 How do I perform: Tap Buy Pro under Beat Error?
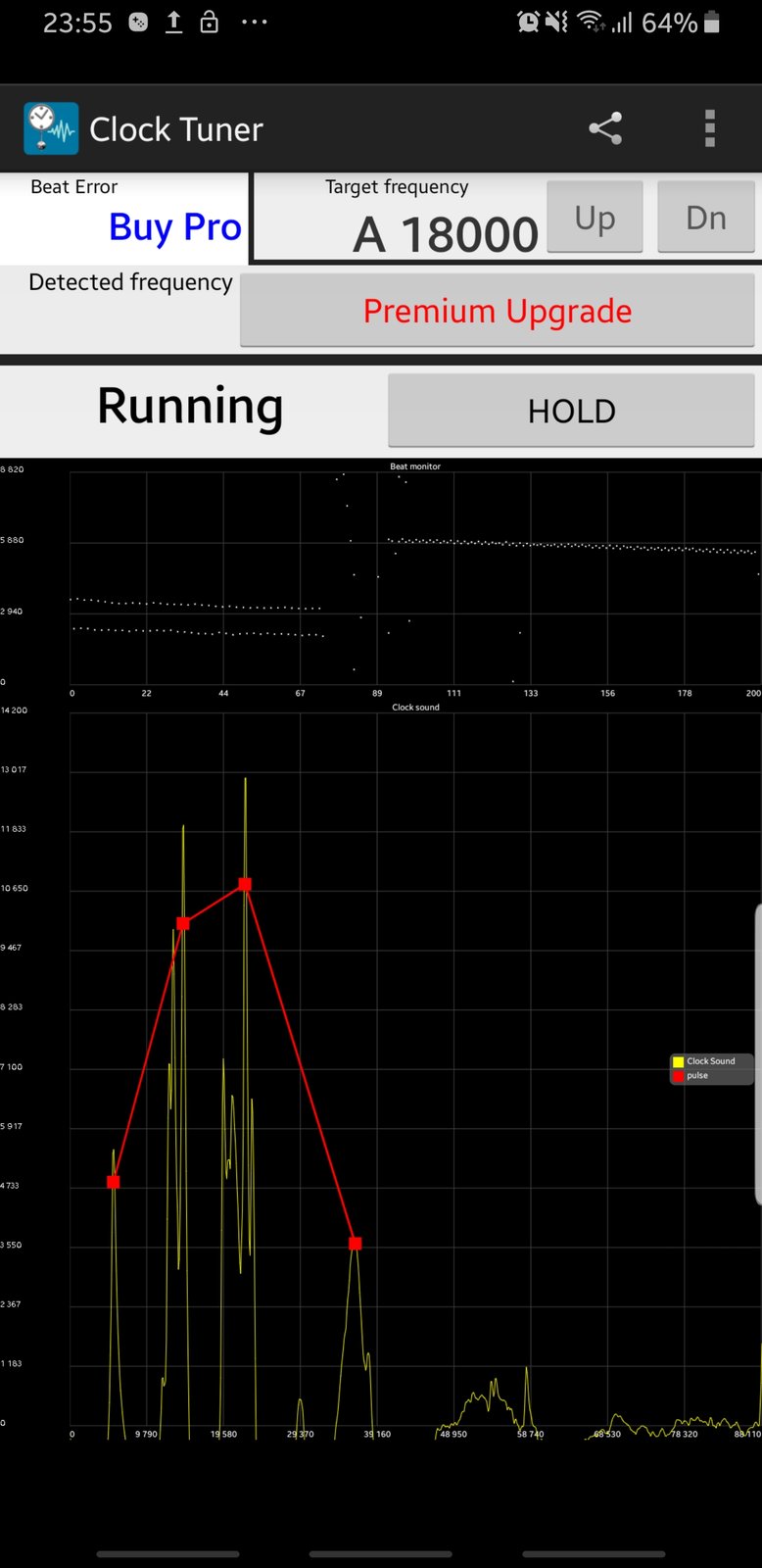(x=175, y=227)
